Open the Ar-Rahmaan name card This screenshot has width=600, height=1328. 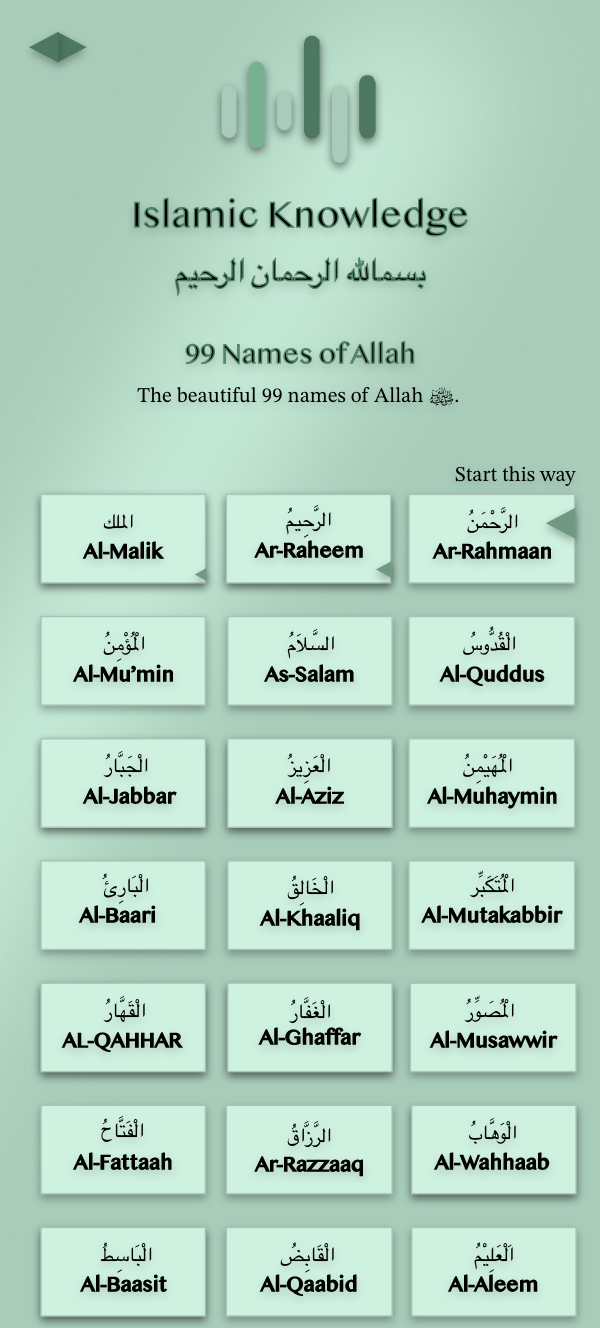(492, 539)
